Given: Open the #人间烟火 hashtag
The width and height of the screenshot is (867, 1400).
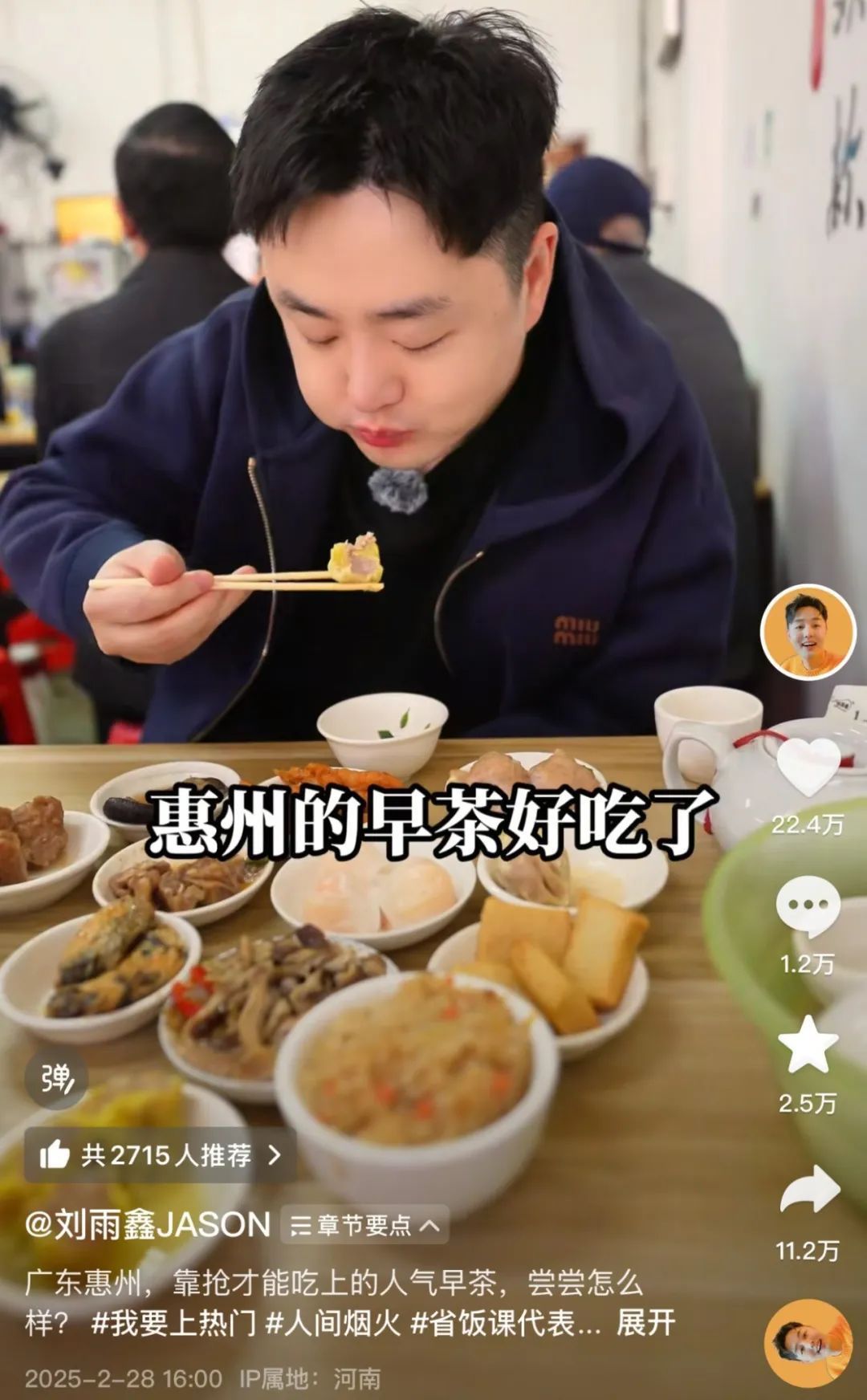Looking at the screenshot, I should pyautogui.click(x=333, y=1323).
